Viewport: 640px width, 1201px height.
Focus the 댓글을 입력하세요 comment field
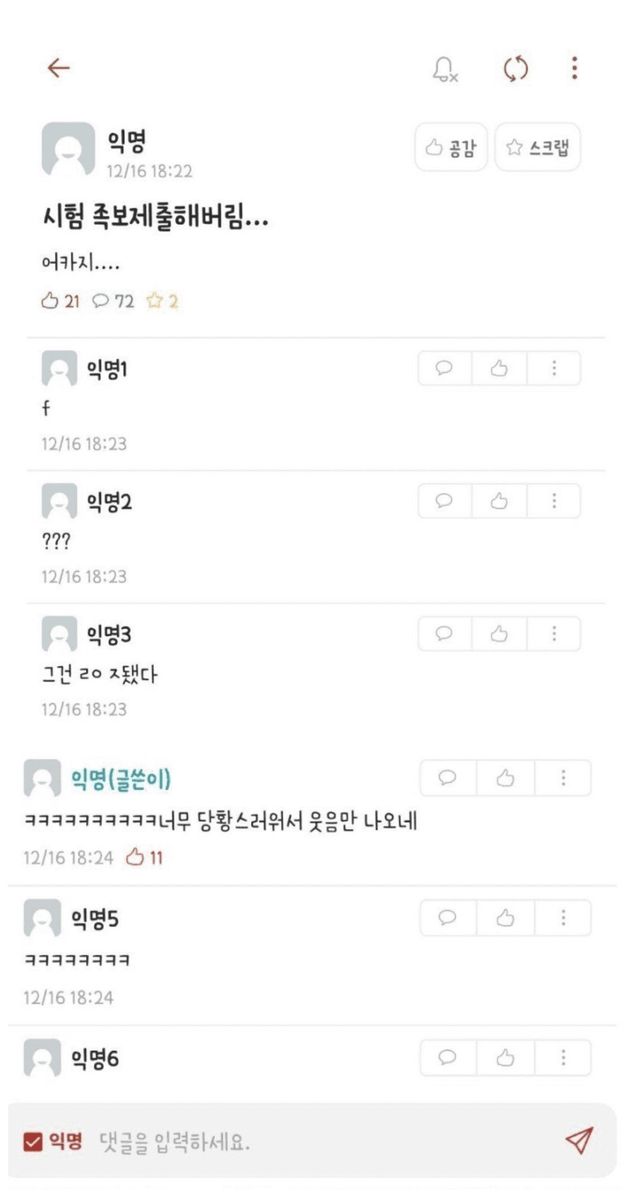click(x=300, y=1142)
